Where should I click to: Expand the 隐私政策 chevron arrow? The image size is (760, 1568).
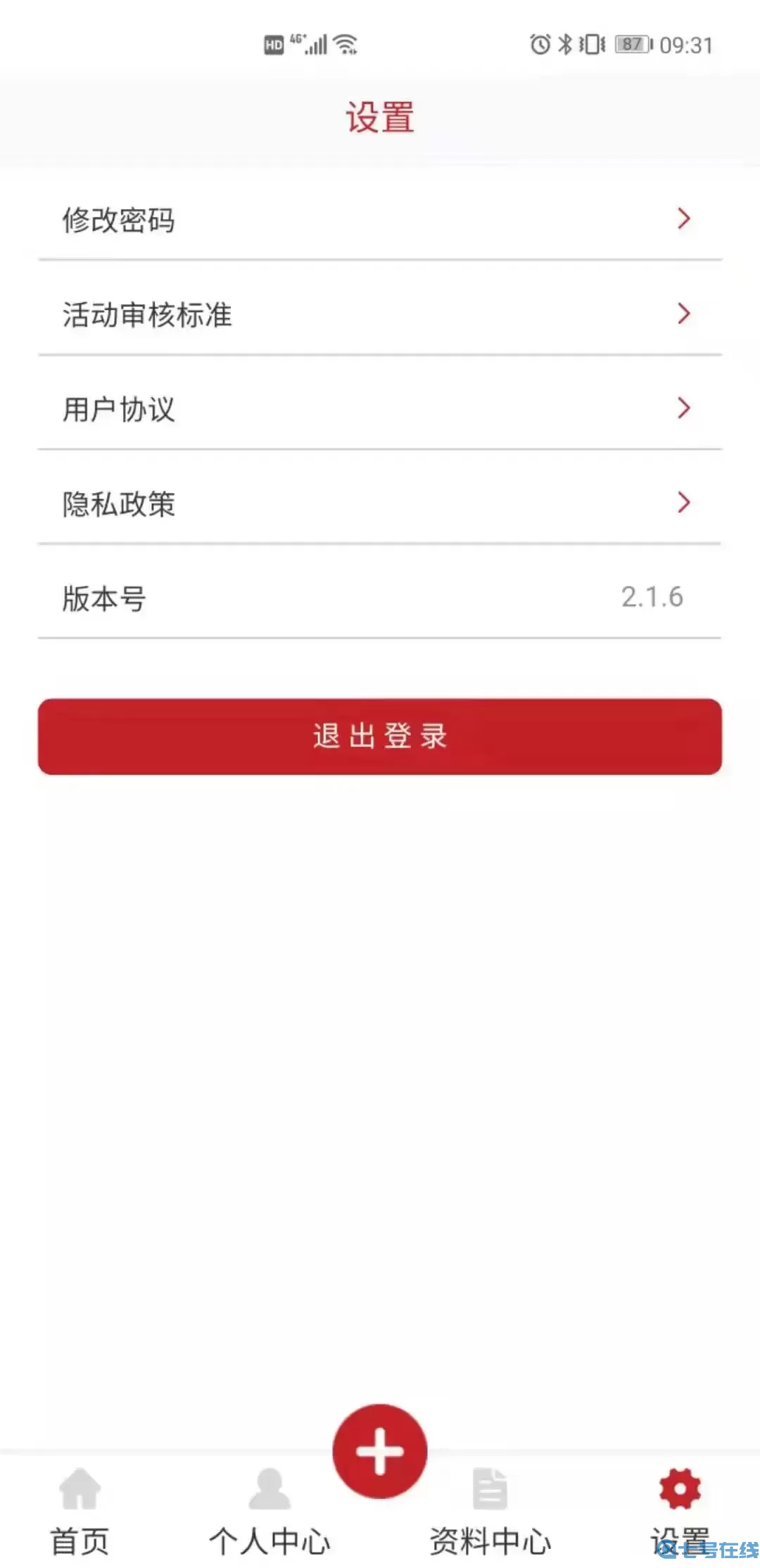point(683,503)
